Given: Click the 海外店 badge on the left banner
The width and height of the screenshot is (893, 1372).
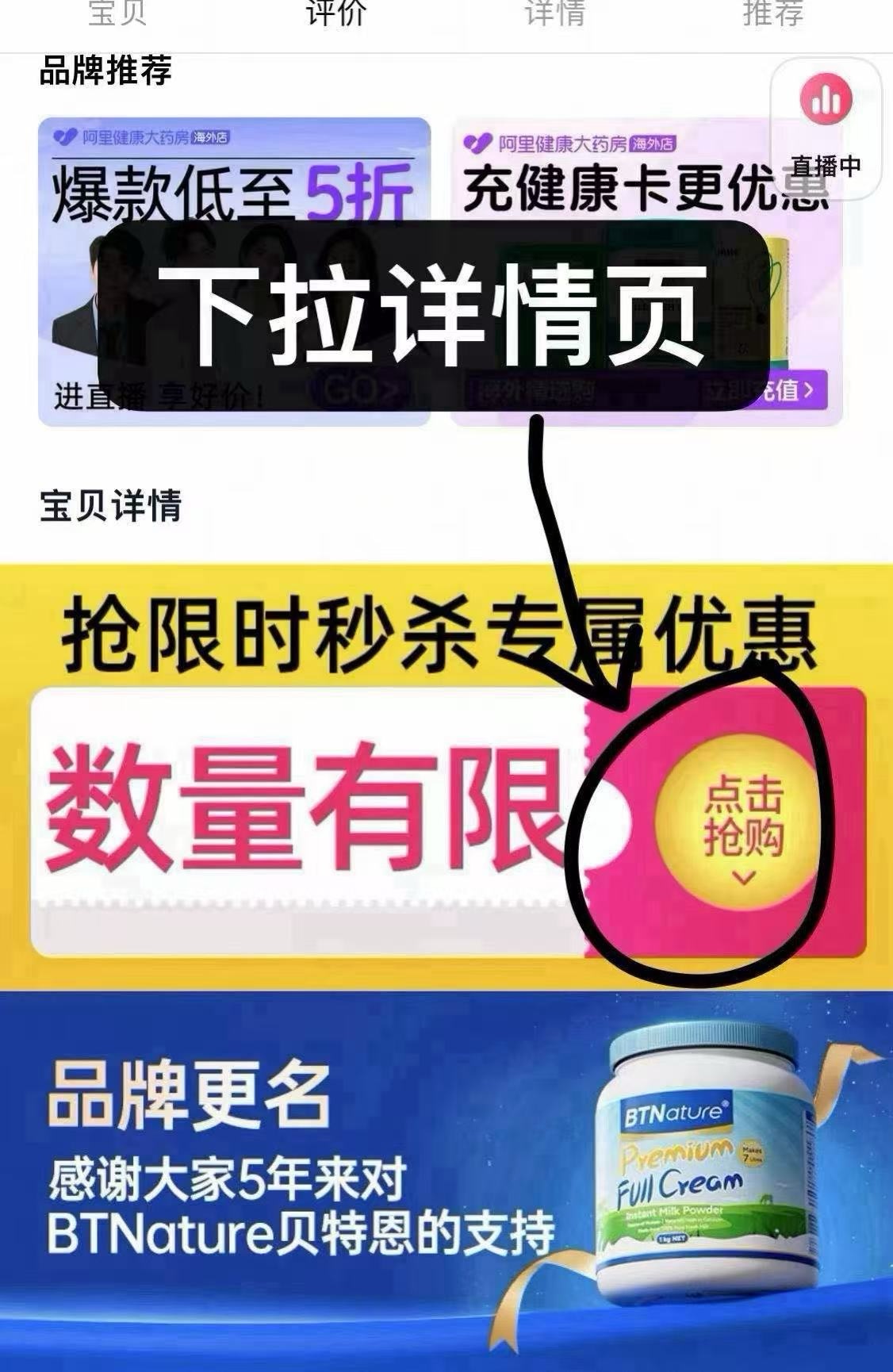Looking at the screenshot, I should (211, 136).
